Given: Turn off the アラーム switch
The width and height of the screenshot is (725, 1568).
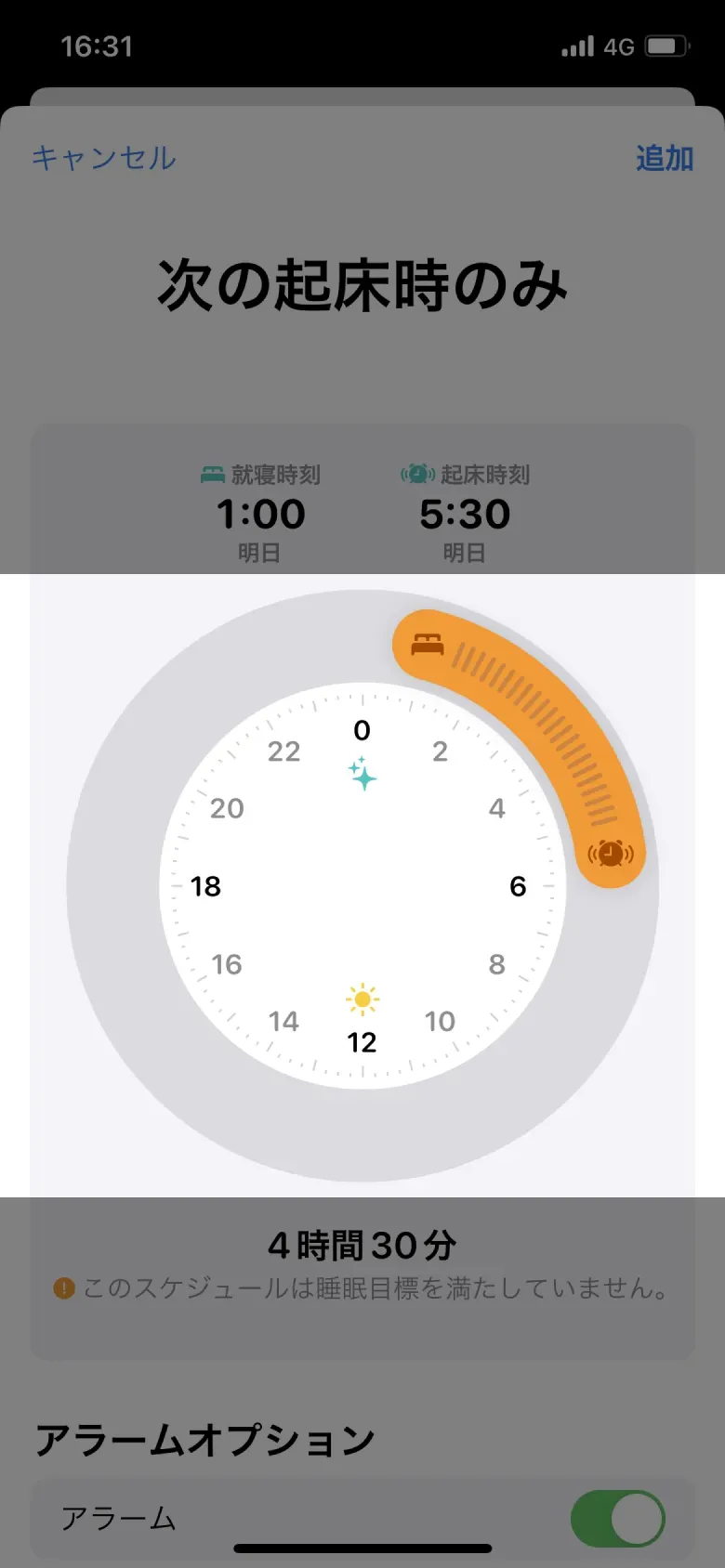Looking at the screenshot, I should pyautogui.click(x=617, y=1519).
